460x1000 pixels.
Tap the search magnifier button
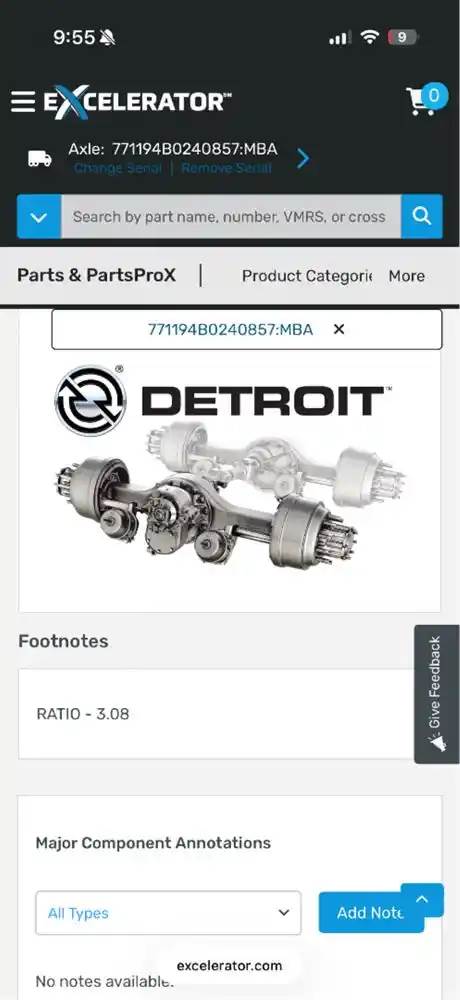pyautogui.click(x=422, y=217)
